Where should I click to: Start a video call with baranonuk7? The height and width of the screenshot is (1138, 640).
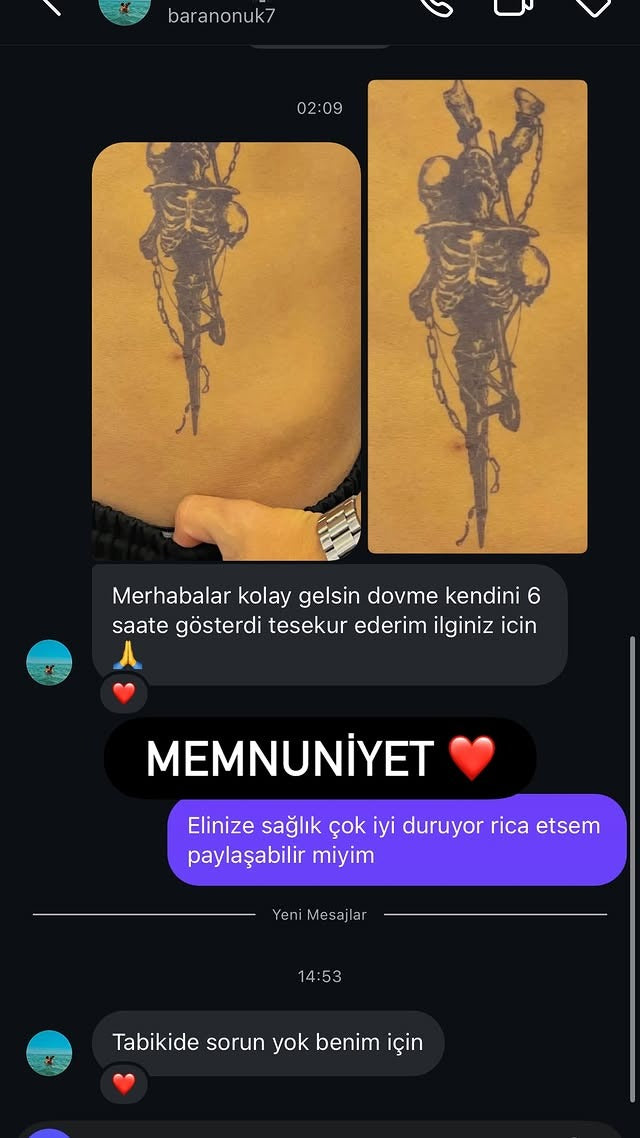513,6
